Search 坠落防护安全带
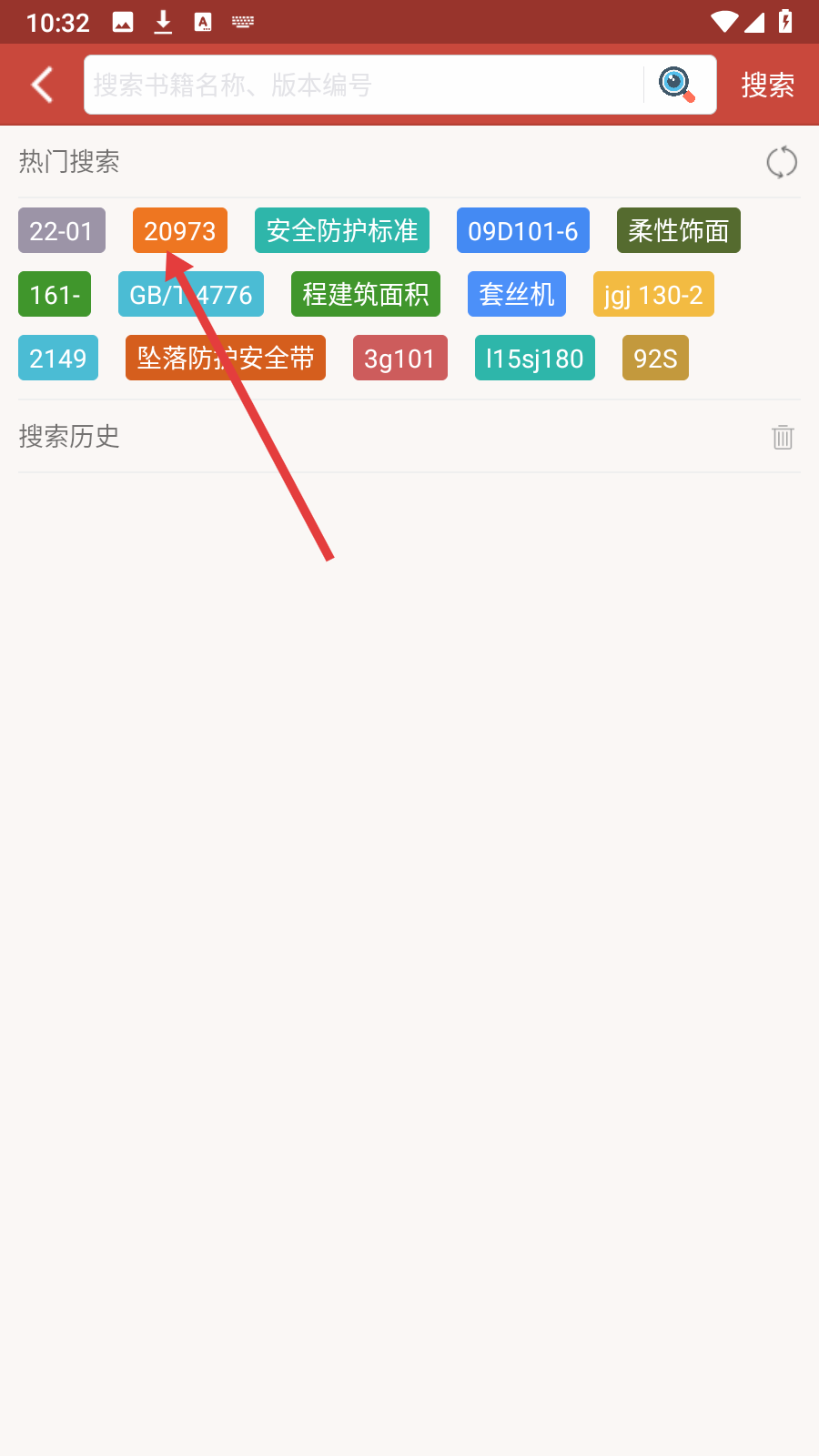 click(226, 358)
